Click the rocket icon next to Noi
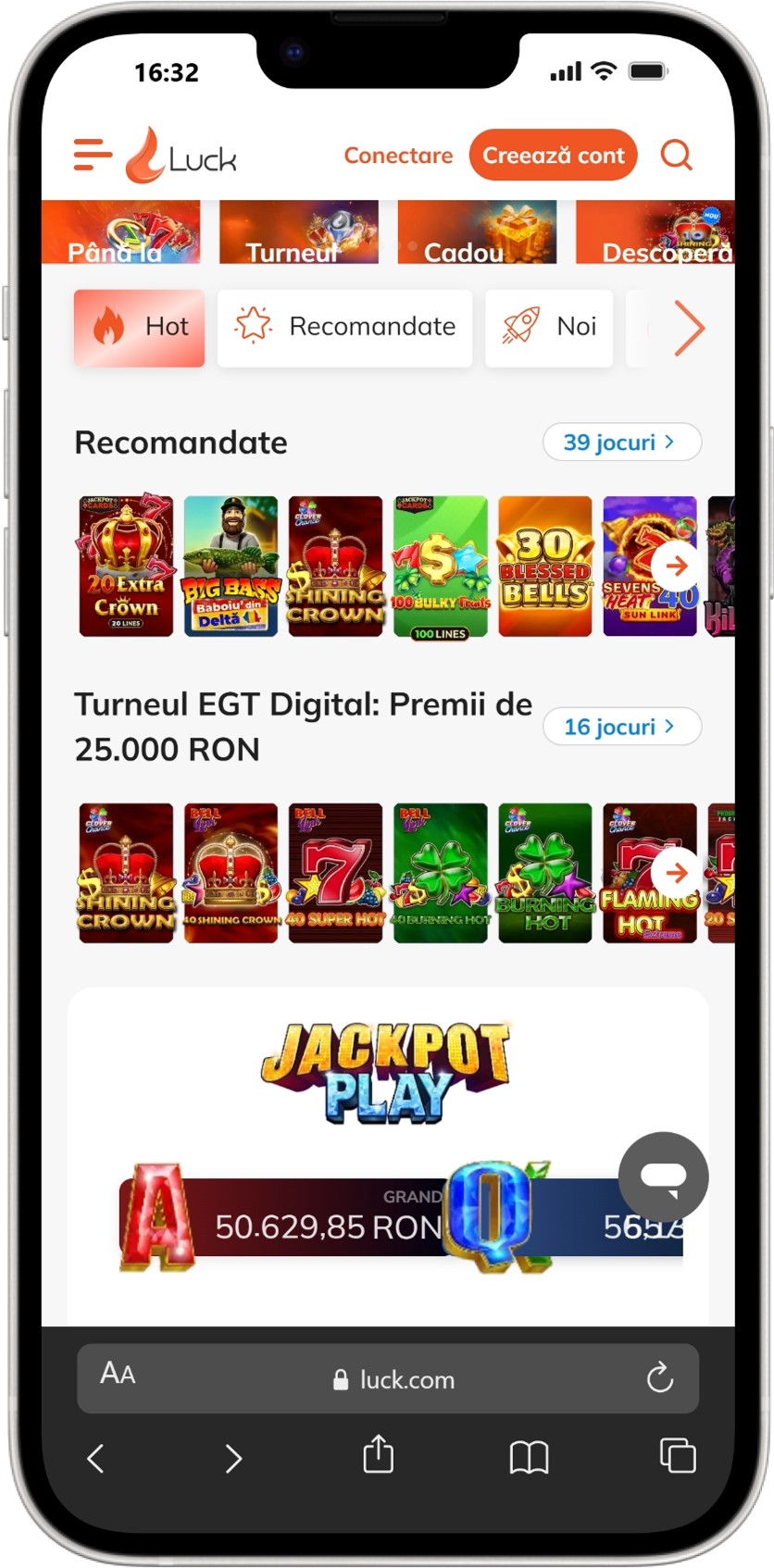This screenshot has width=774, height=1568. coord(521,324)
